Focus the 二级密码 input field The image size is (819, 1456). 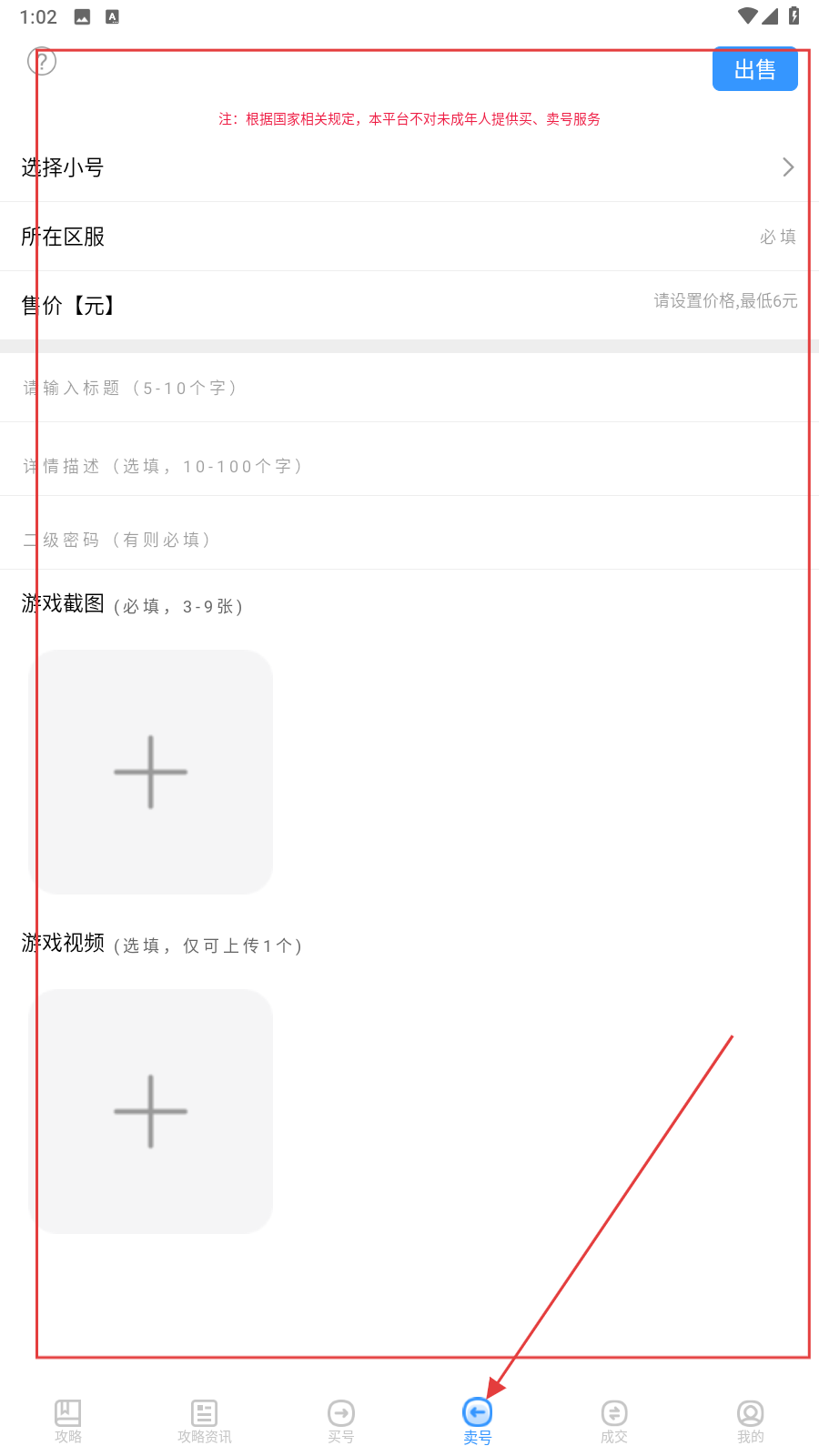[409, 540]
